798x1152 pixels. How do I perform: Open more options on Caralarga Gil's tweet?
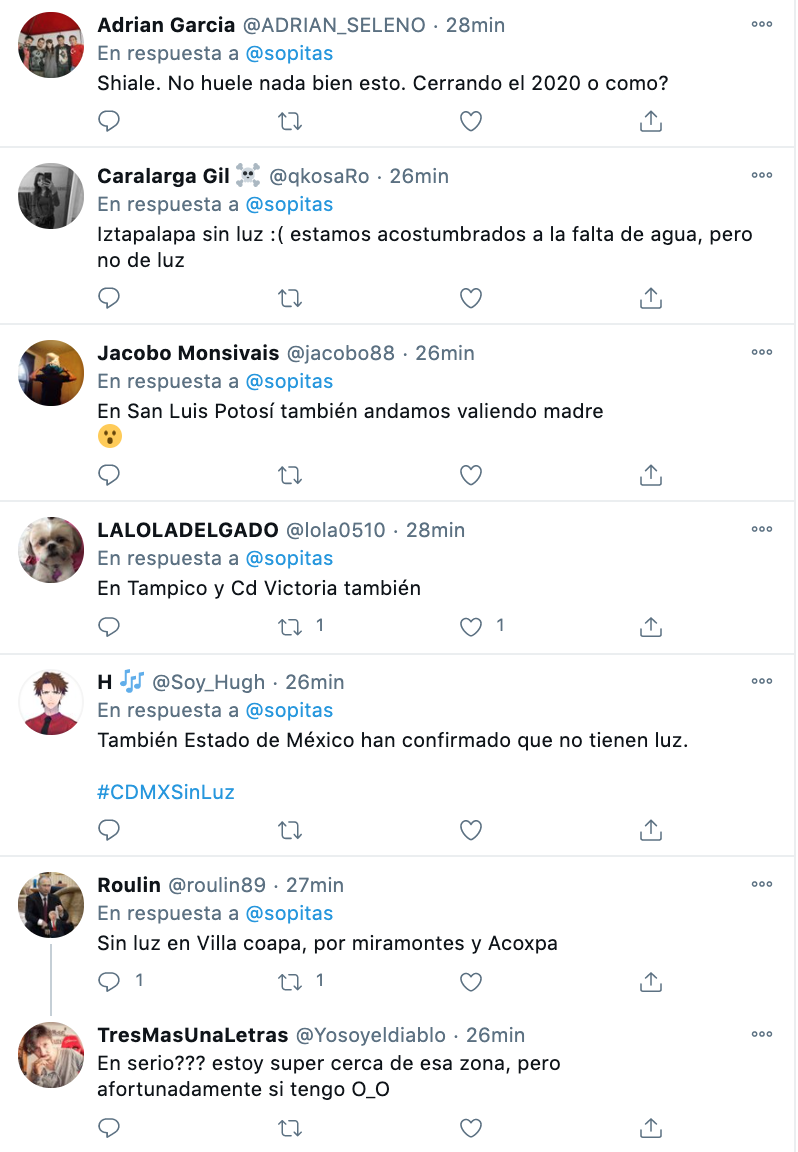click(x=762, y=175)
